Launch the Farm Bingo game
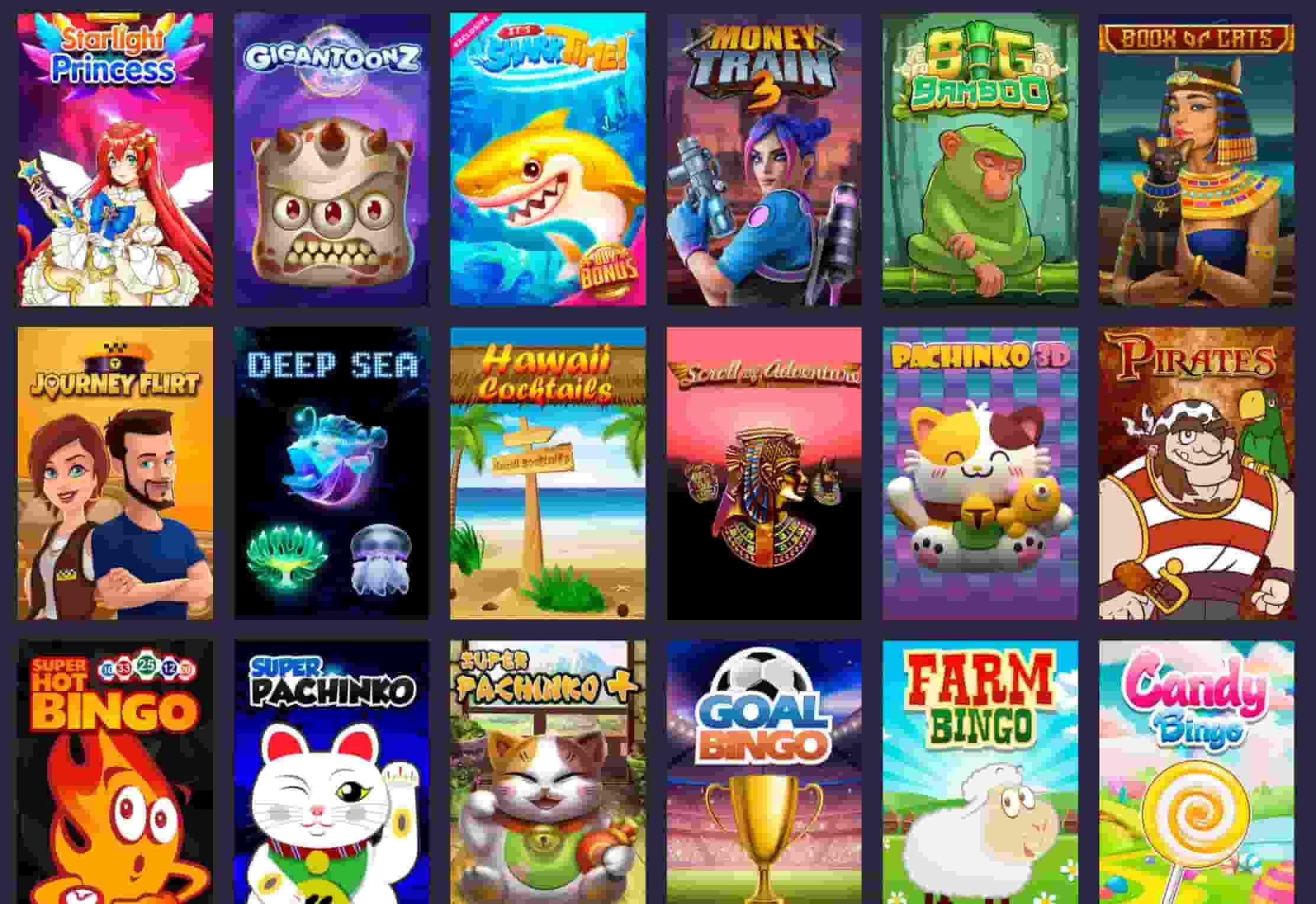This screenshot has height=904, width=1316. click(x=980, y=772)
